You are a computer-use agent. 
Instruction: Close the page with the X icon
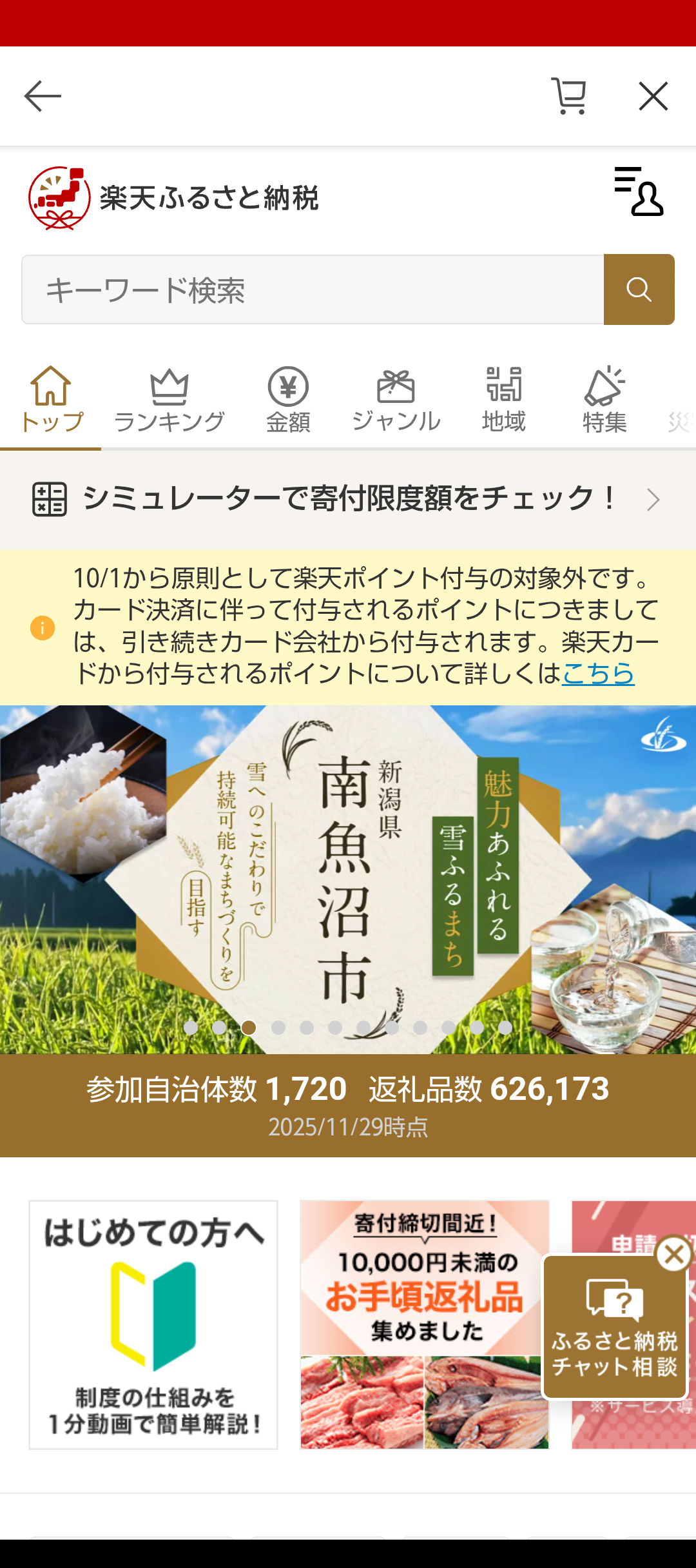[653, 97]
